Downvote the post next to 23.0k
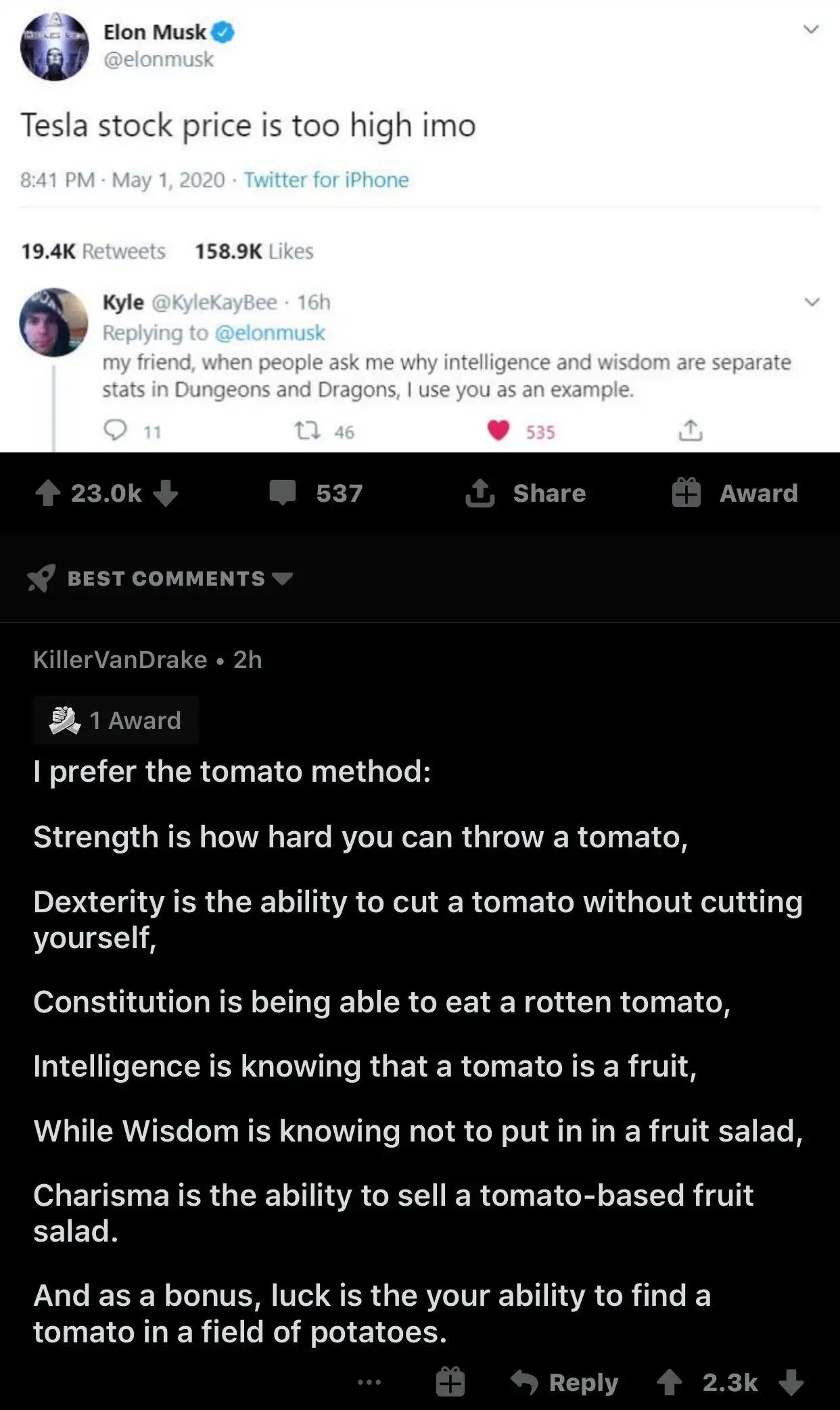This screenshot has width=840, height=1410. [166, 493]
